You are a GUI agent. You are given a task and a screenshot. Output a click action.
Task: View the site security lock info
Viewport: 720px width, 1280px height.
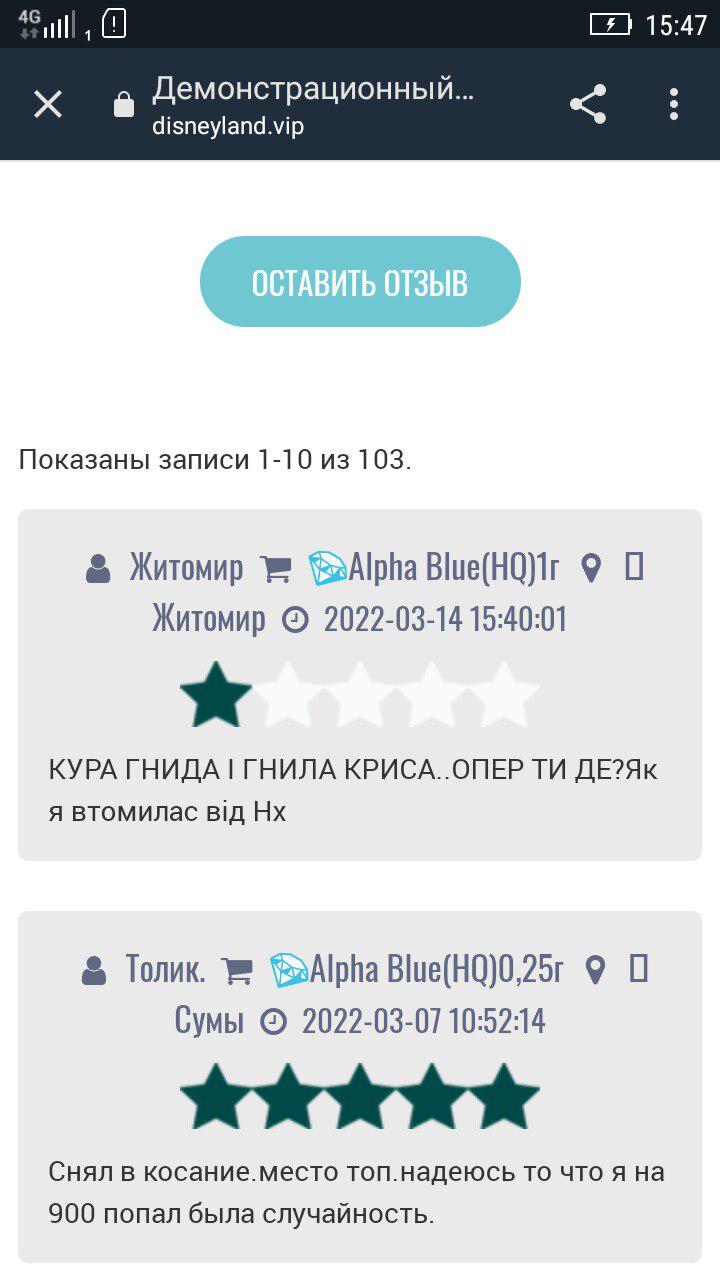[124, 105]
